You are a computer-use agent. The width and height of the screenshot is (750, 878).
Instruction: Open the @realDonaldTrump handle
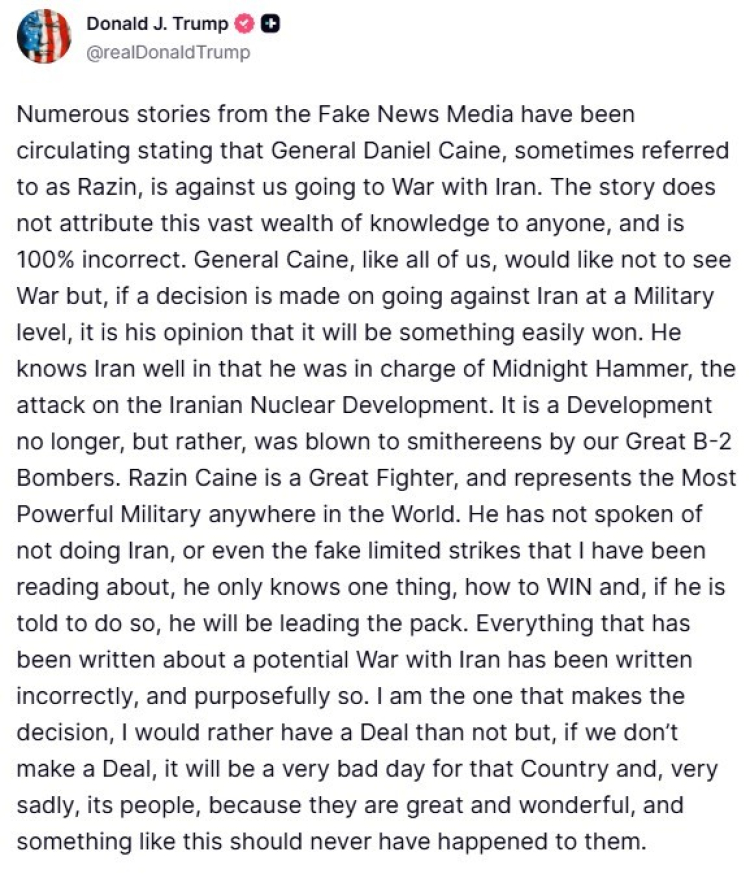point(169,53)
